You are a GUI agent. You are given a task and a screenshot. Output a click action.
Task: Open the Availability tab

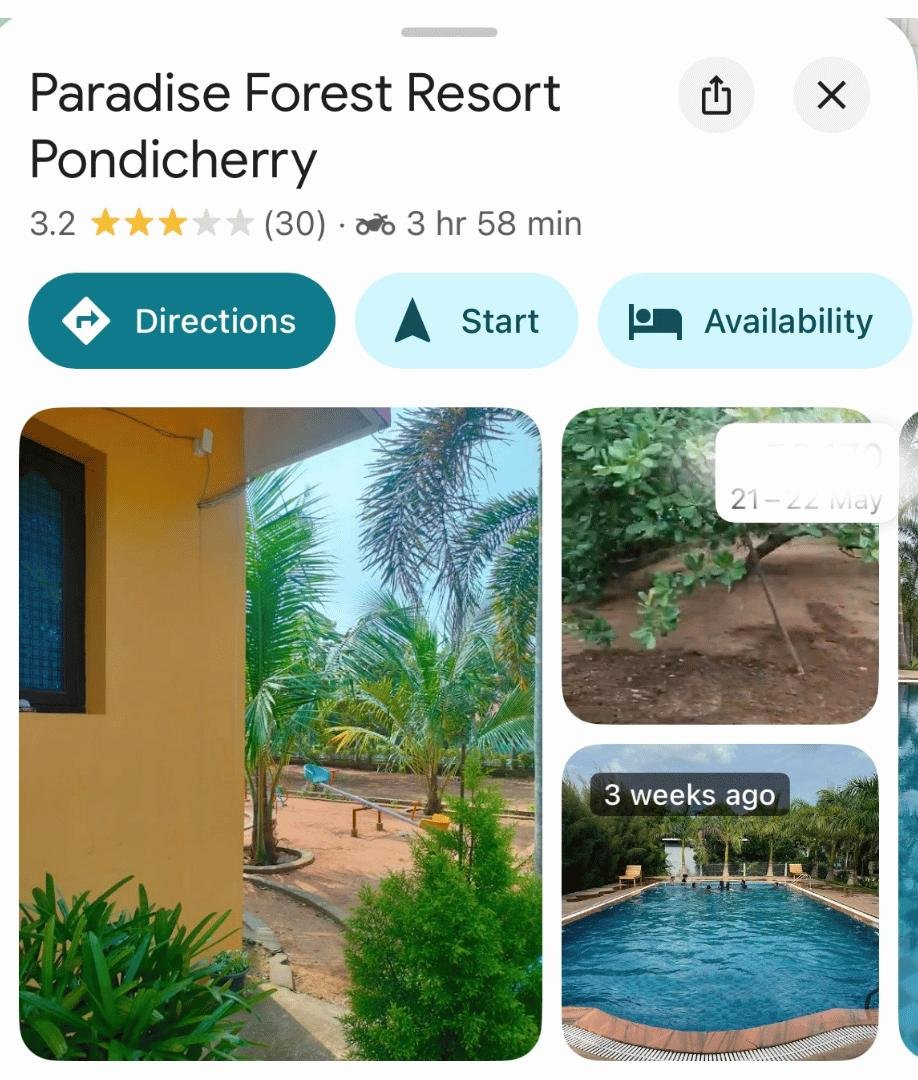pos(756,321)
